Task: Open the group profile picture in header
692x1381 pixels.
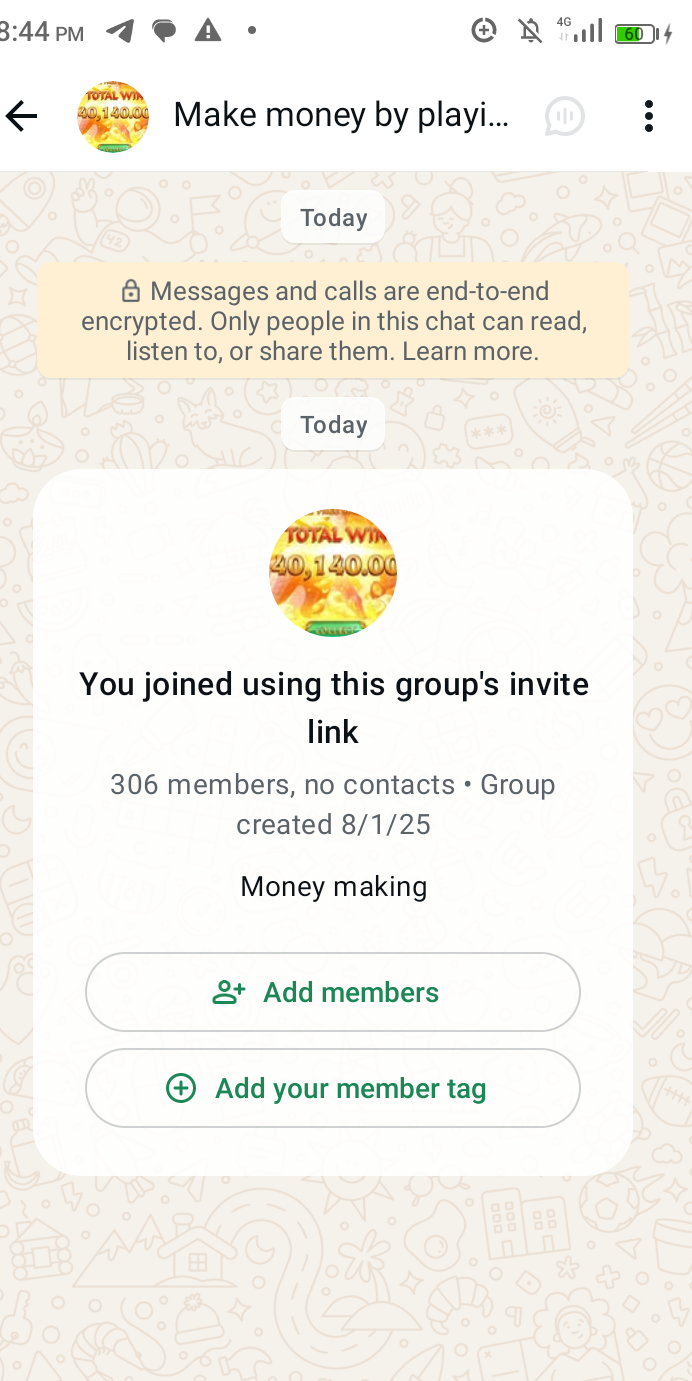Action: pos(113,117)
